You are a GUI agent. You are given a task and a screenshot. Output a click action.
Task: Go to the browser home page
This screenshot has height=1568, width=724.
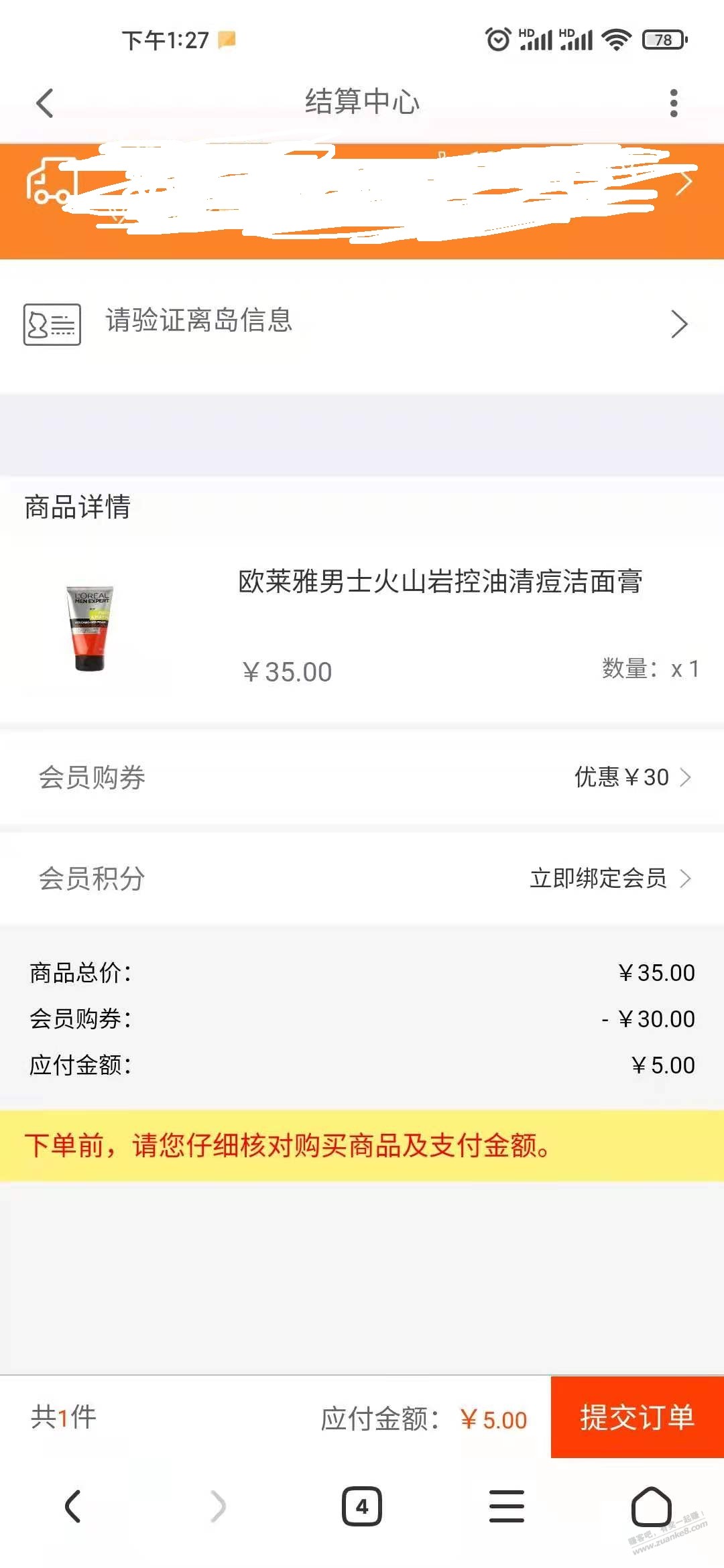point(651,1506)
